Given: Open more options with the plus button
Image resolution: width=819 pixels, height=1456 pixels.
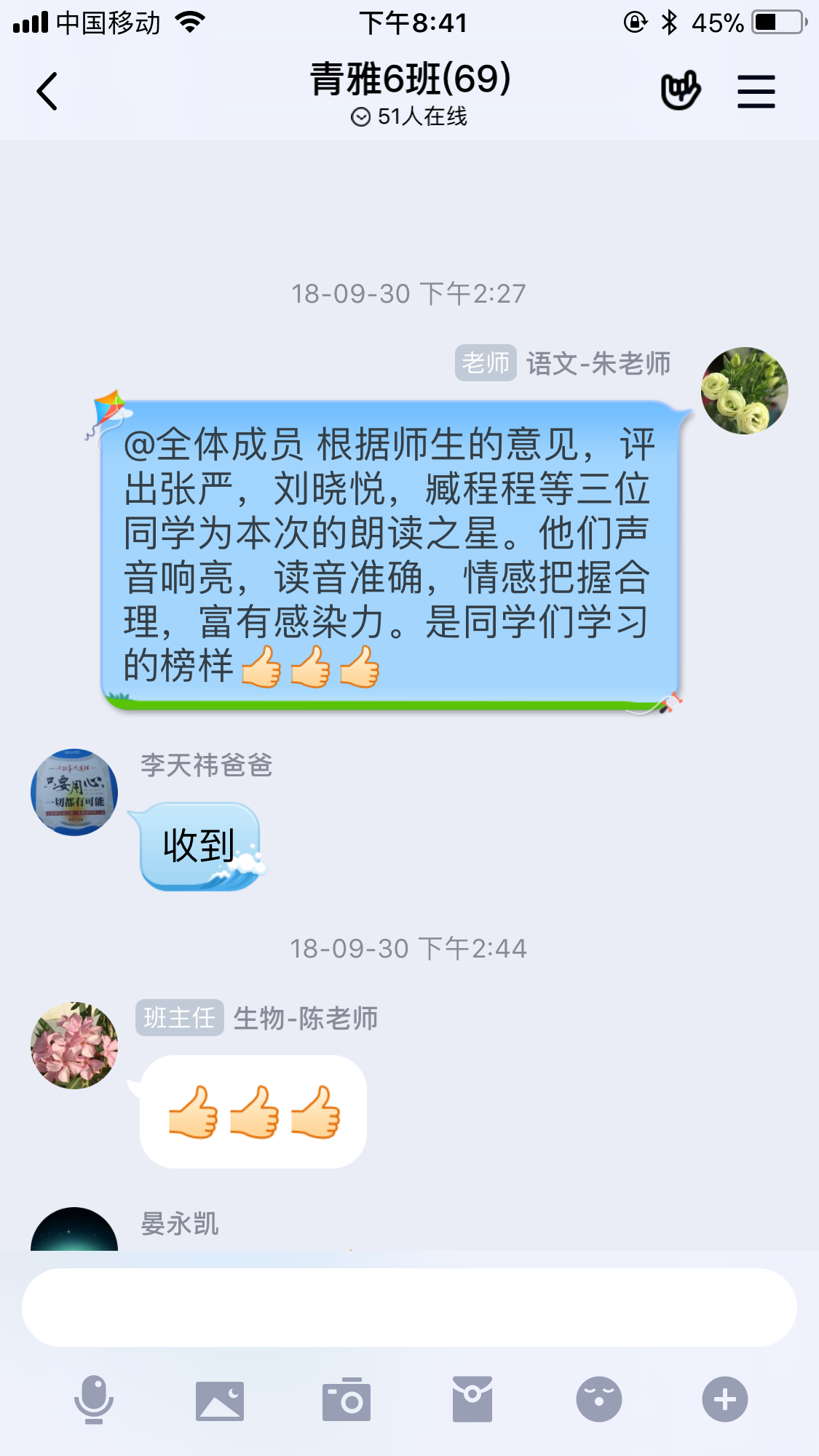Looking at the screenshot, I should pyautogui.click(x=725, y=1399).
